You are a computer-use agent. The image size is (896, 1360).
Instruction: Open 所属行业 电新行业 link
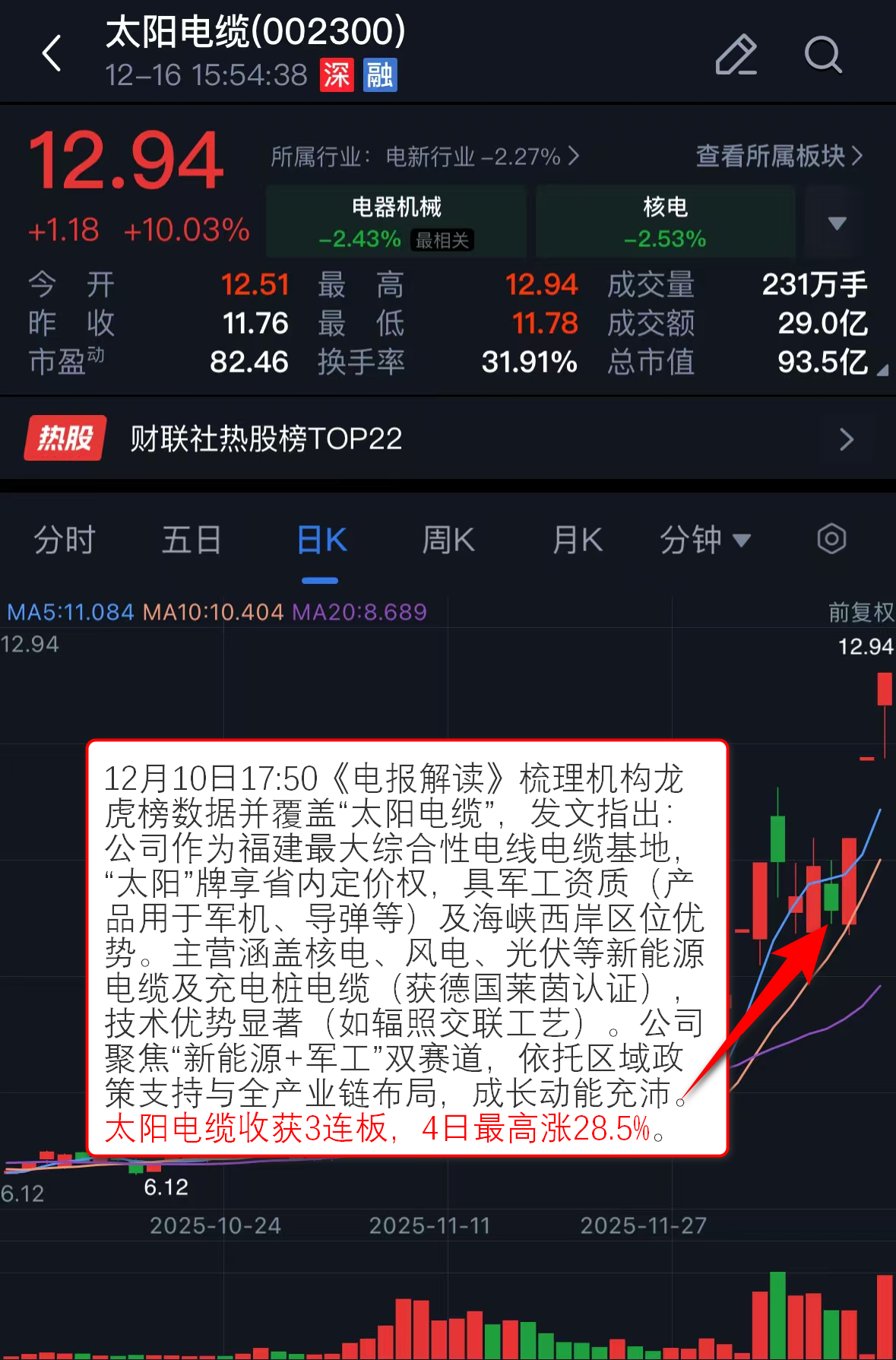coord(425,157)
